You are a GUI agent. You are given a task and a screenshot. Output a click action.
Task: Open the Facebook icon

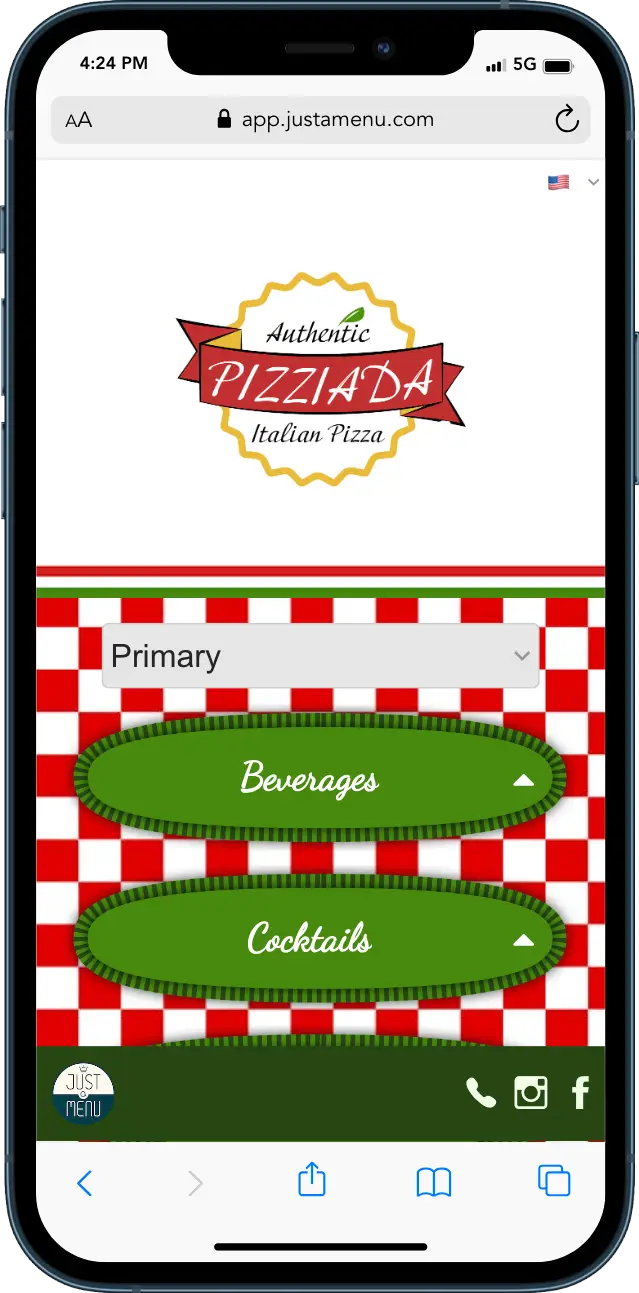tap(580, 1093)
